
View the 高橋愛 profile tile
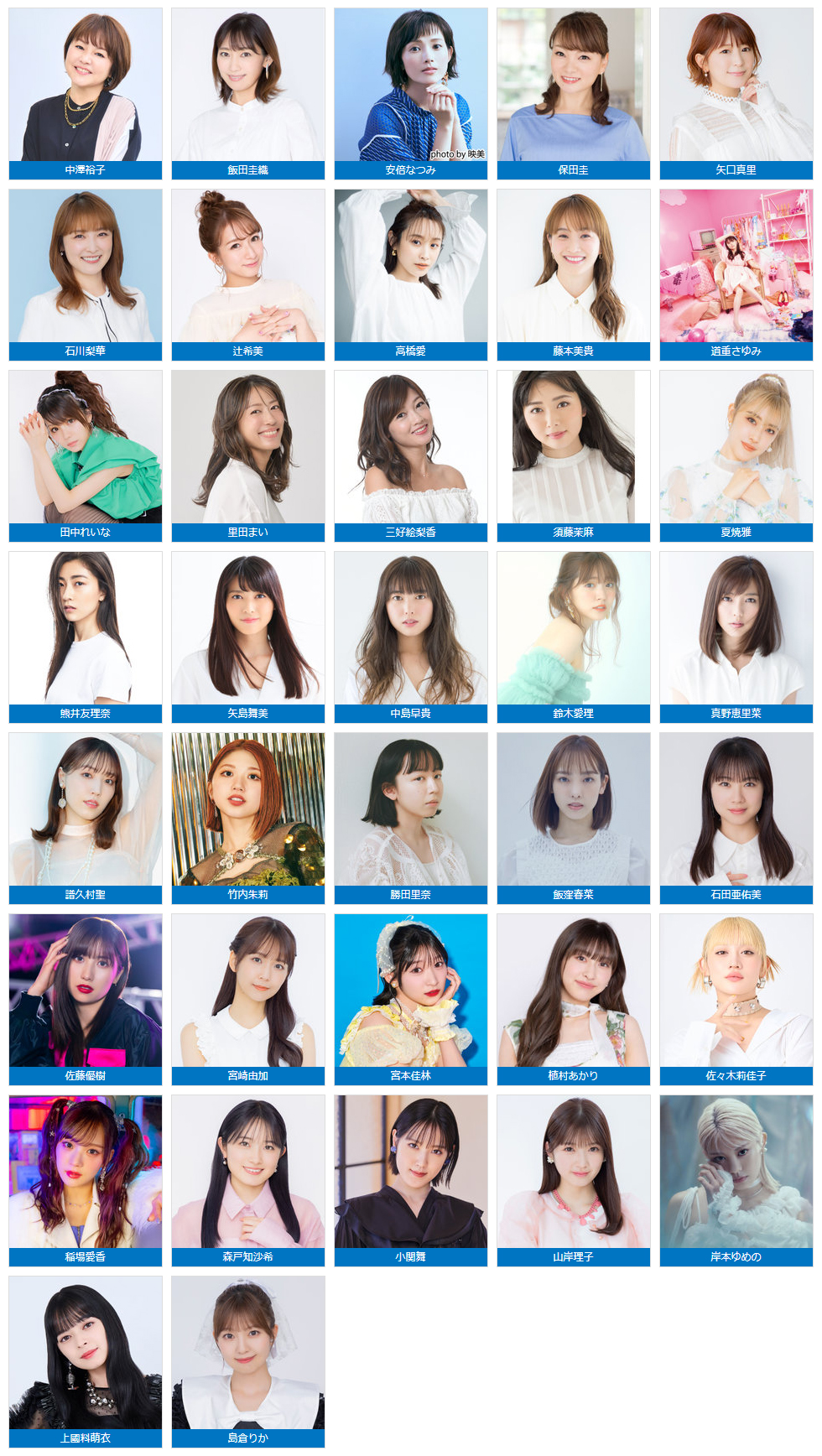point(410,274)
